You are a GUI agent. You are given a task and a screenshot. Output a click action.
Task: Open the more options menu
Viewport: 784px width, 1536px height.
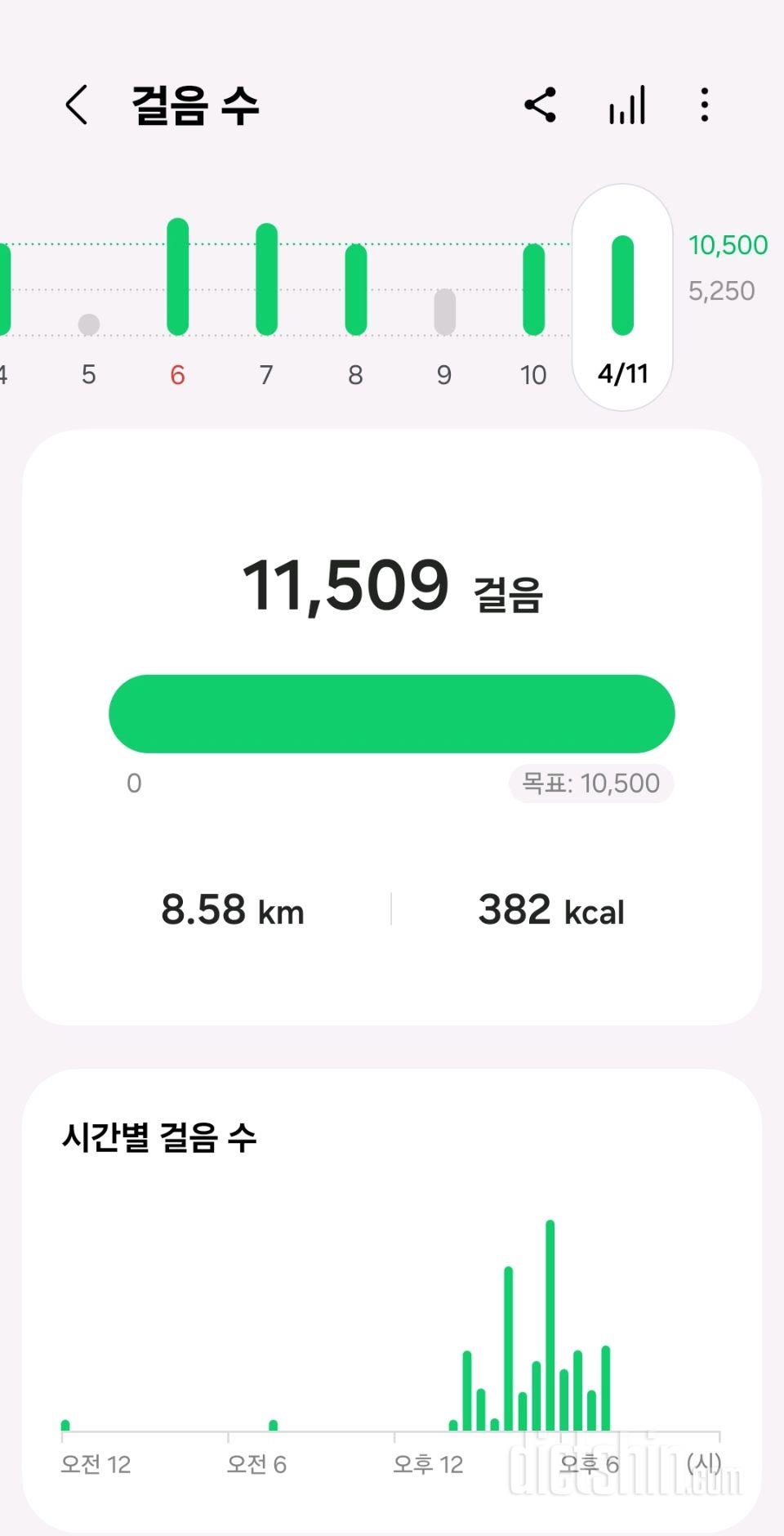pos(705,105)
